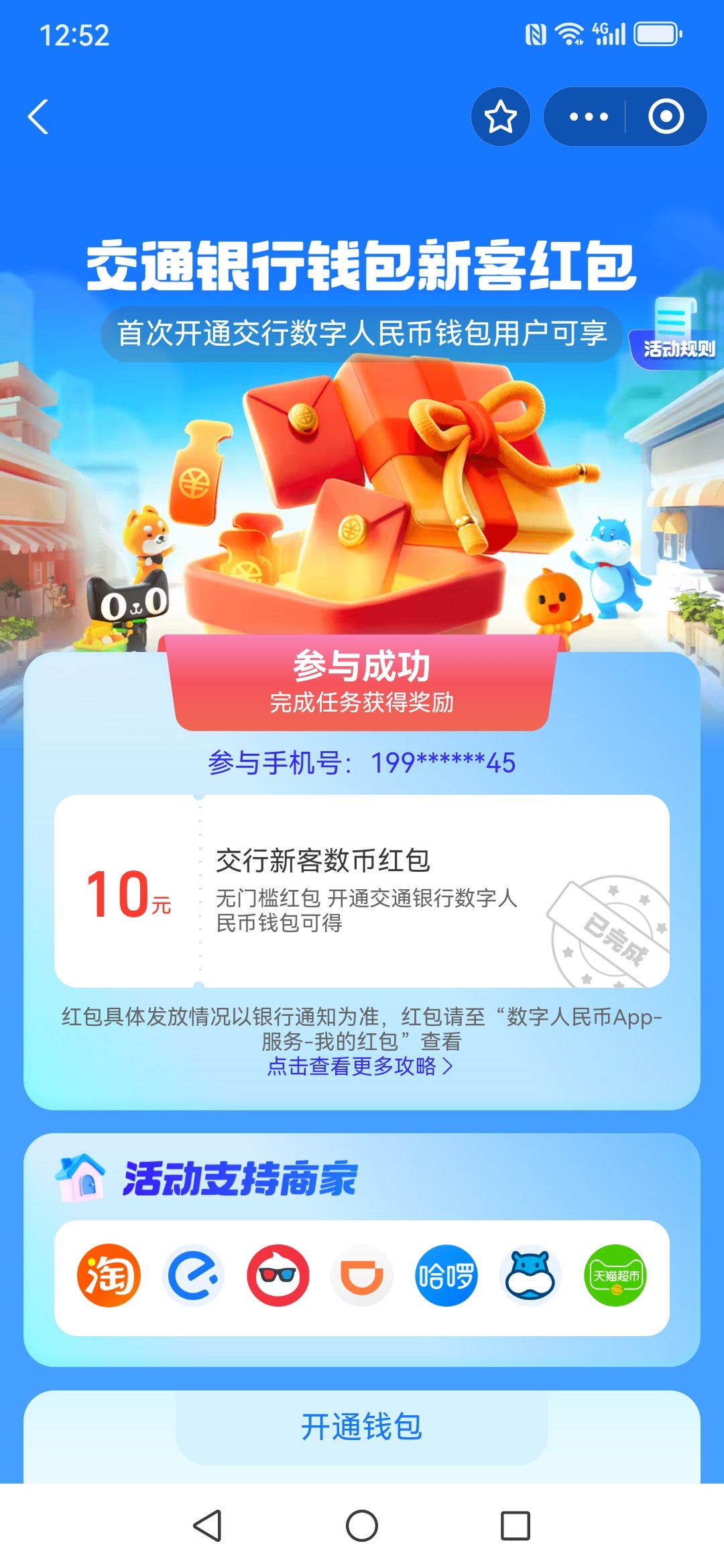This screenshot has width=724, height=1568.
Task: Open the 10元 交行新客数币红包 card
Action: [362, 891]
